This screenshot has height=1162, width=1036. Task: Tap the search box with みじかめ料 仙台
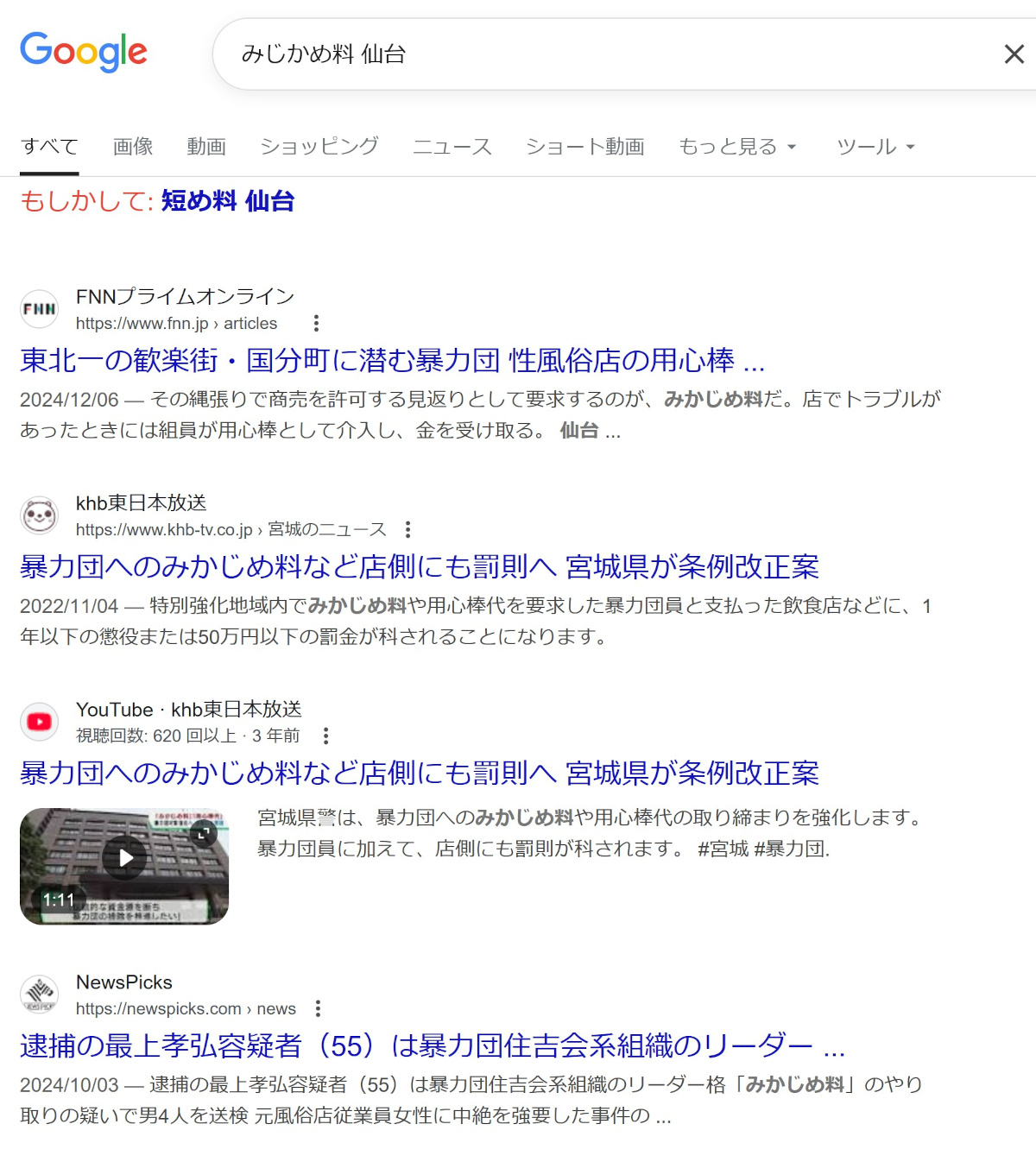[604, 54]
